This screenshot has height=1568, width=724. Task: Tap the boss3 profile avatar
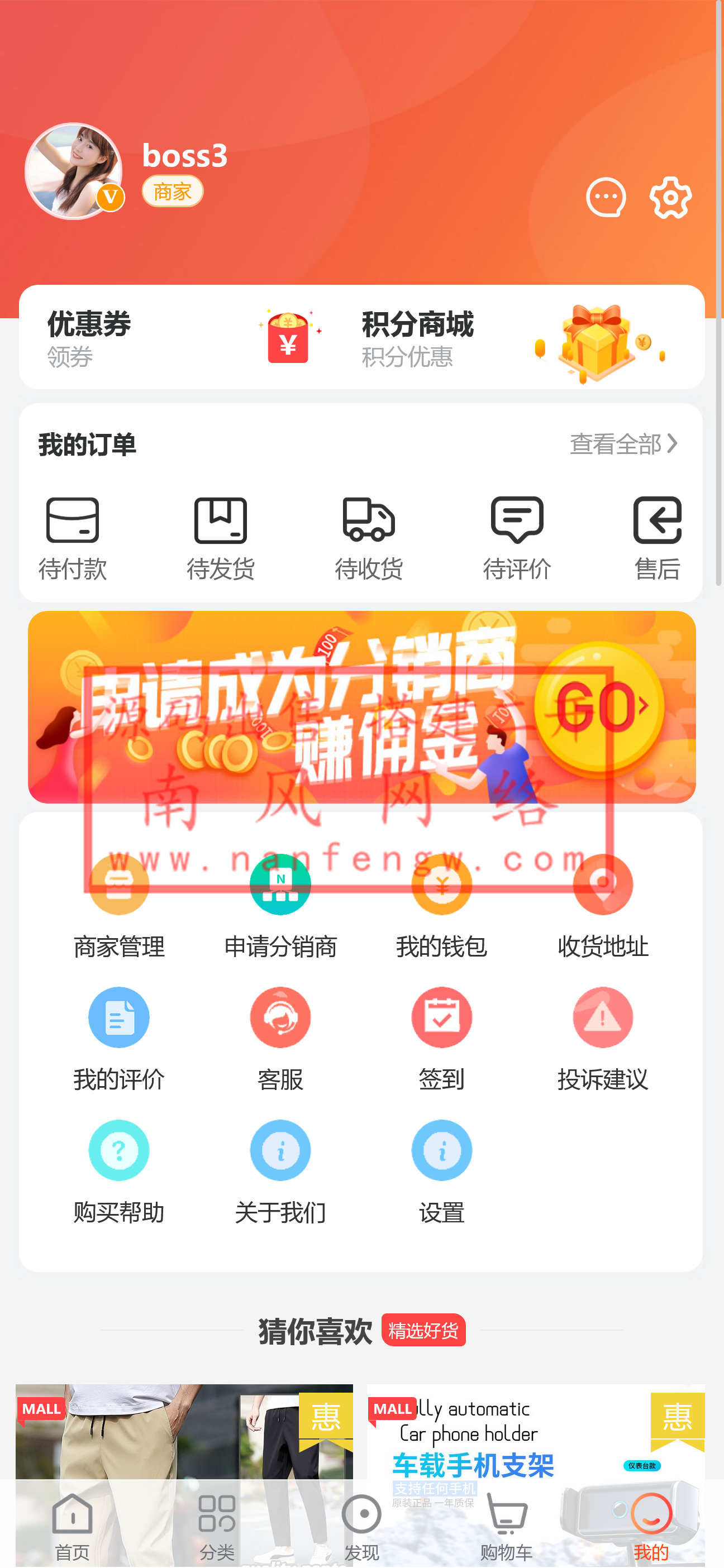74,171
